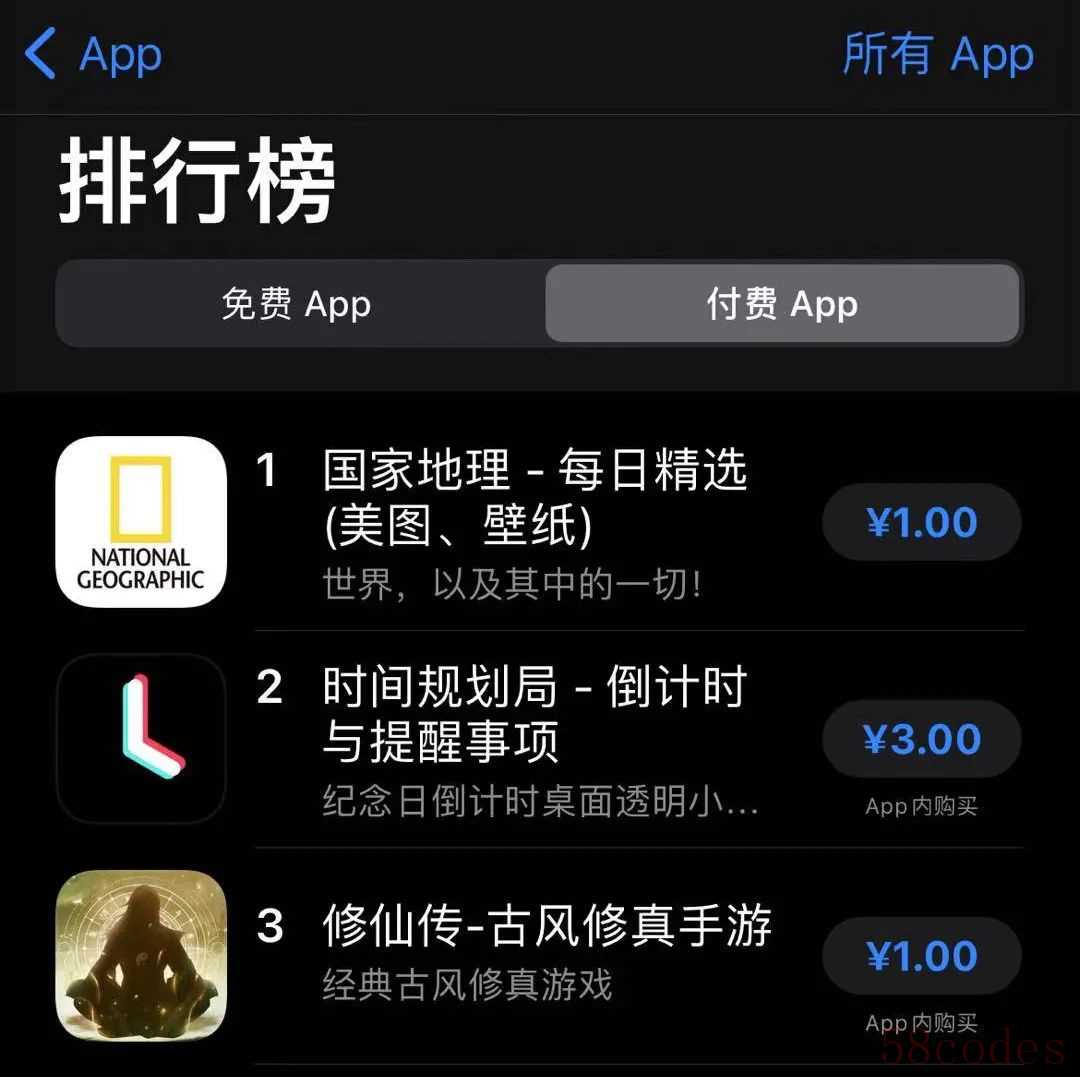Open 时间规划局 - 倒计时与提醒事项 listing
The height and width of the screenshot is (1077, 1080).
pyautogui.click(x=535, y=715)
